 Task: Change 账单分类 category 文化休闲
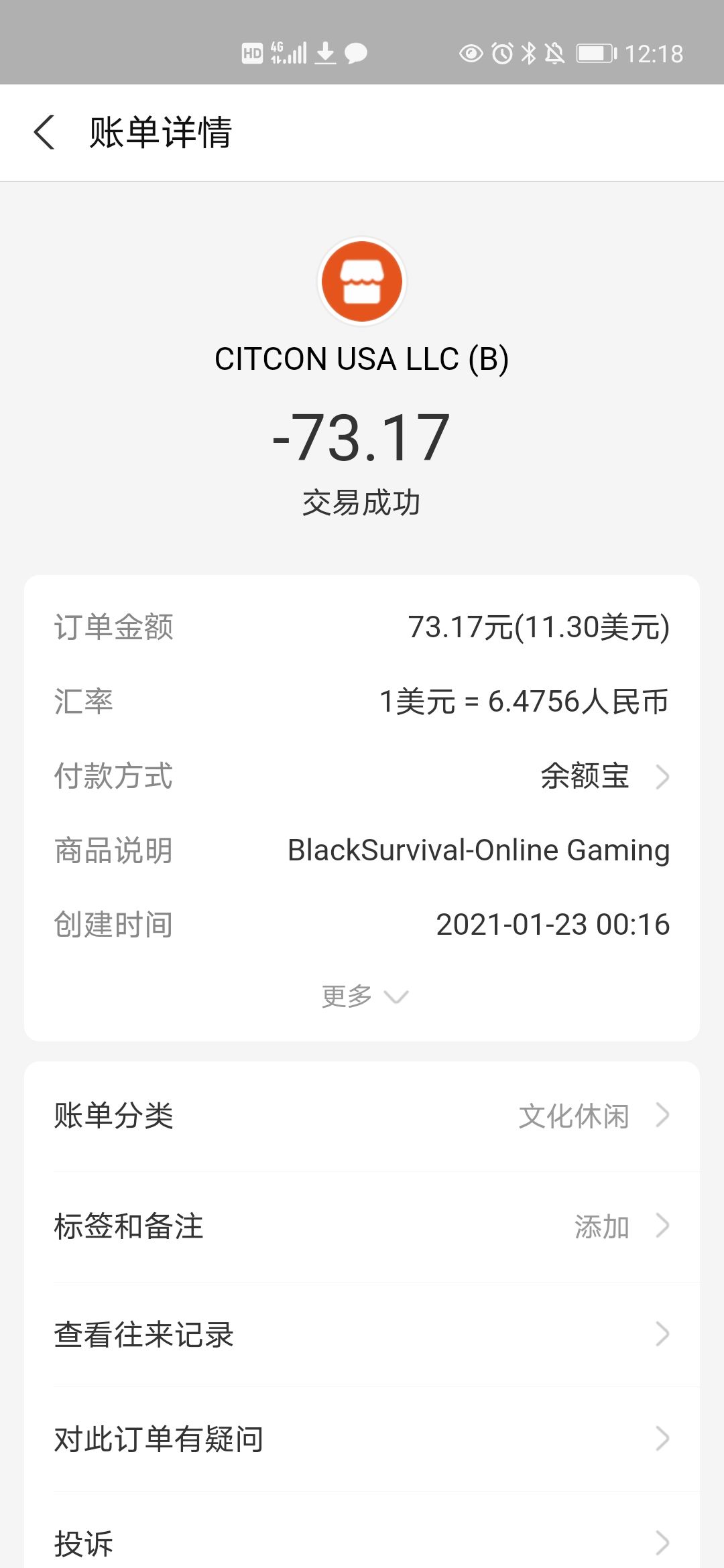pos(362,1116)
